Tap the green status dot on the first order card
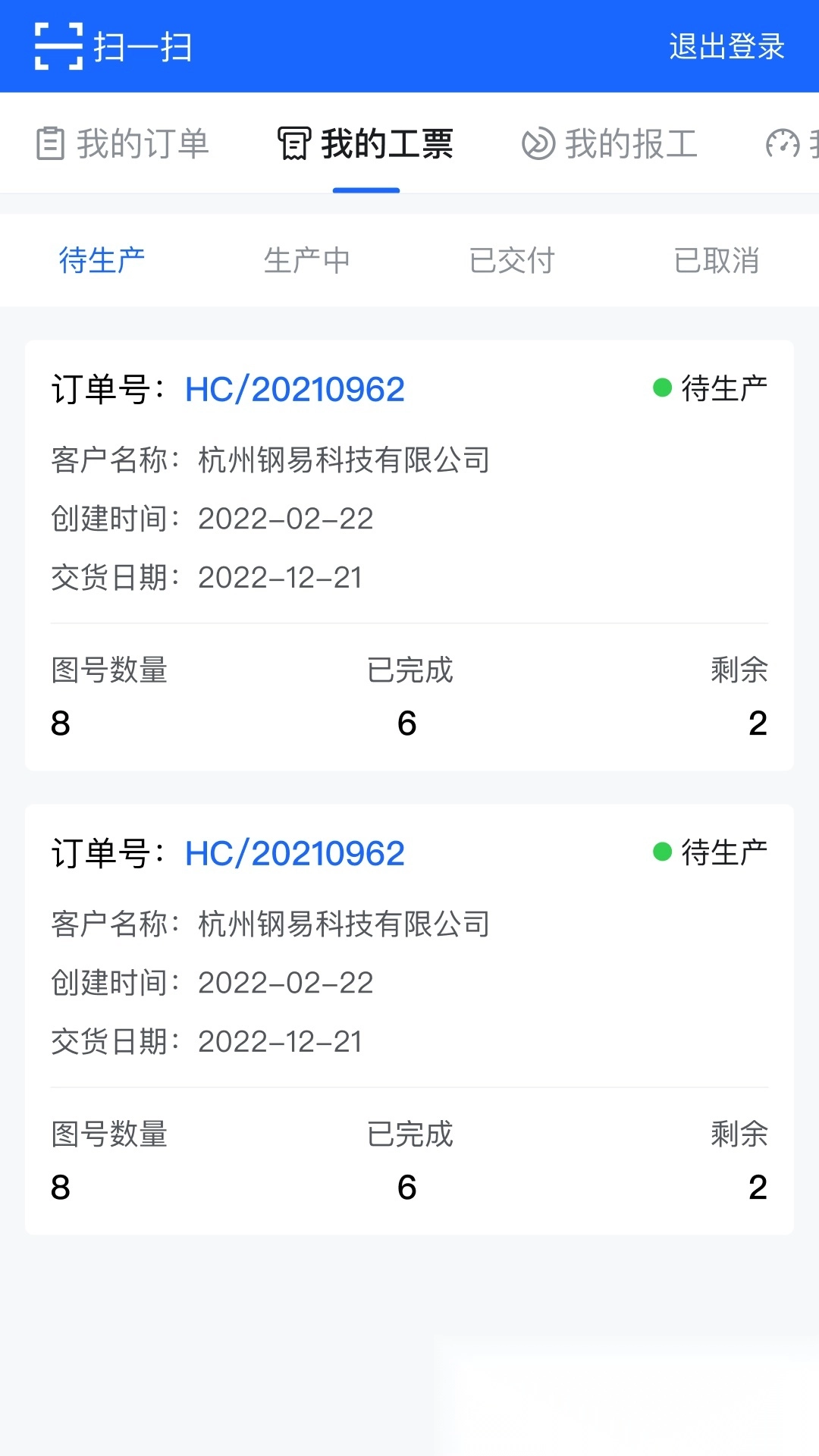 point(661,386)
